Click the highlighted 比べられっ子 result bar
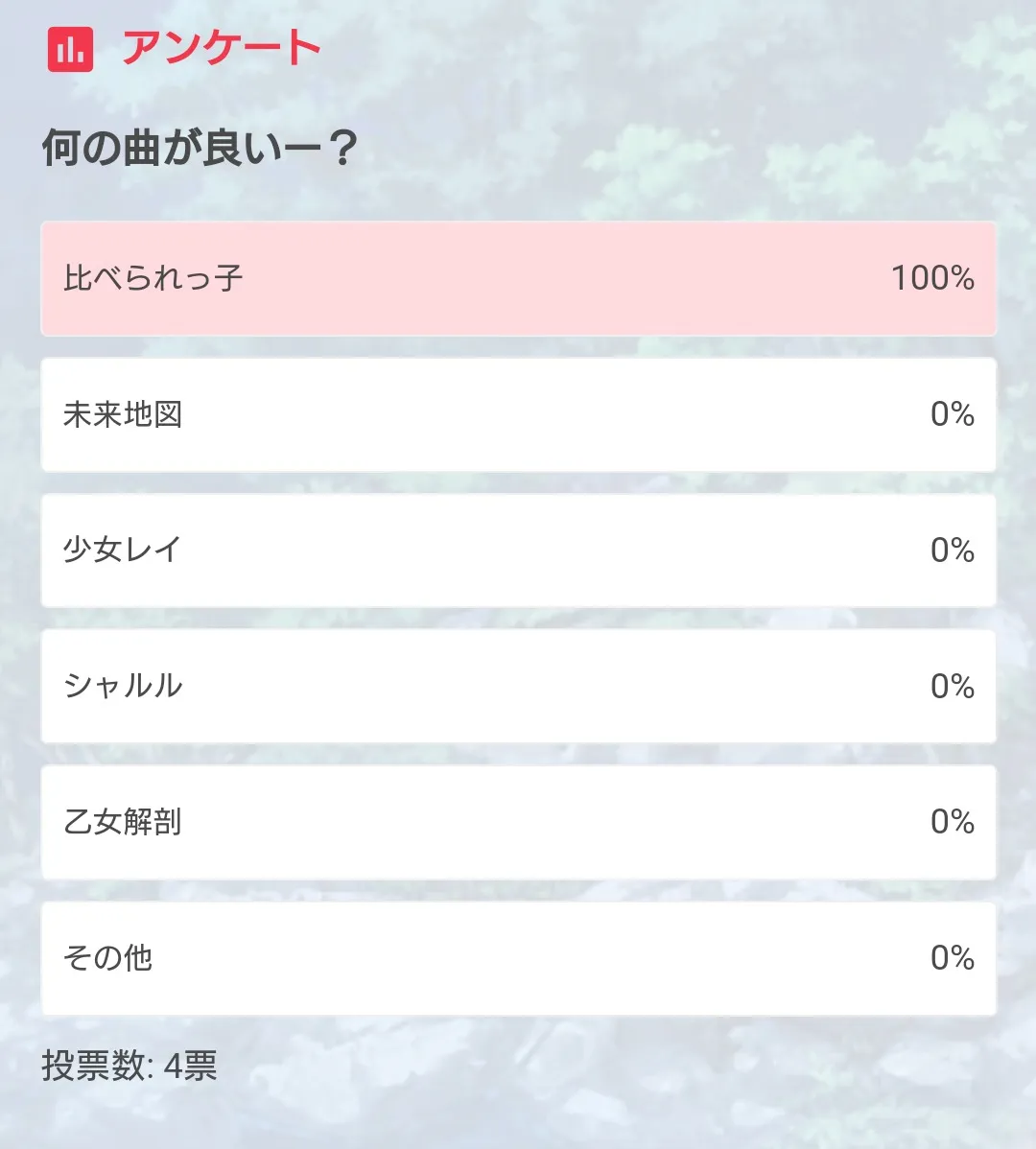This screenshot has width=1036, height=1149. [518, 278]
